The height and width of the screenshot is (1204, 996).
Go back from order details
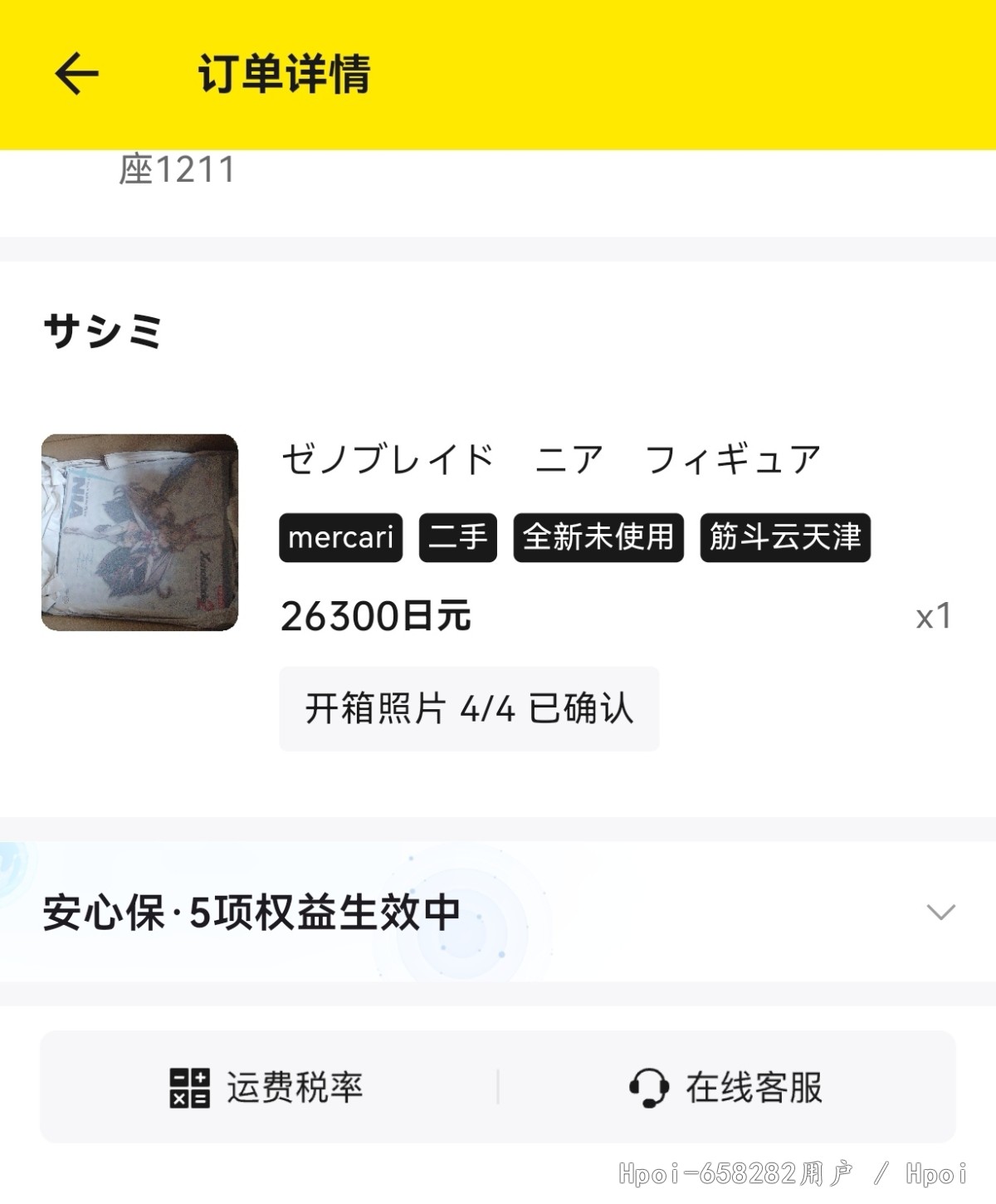(x=76, y=74)
